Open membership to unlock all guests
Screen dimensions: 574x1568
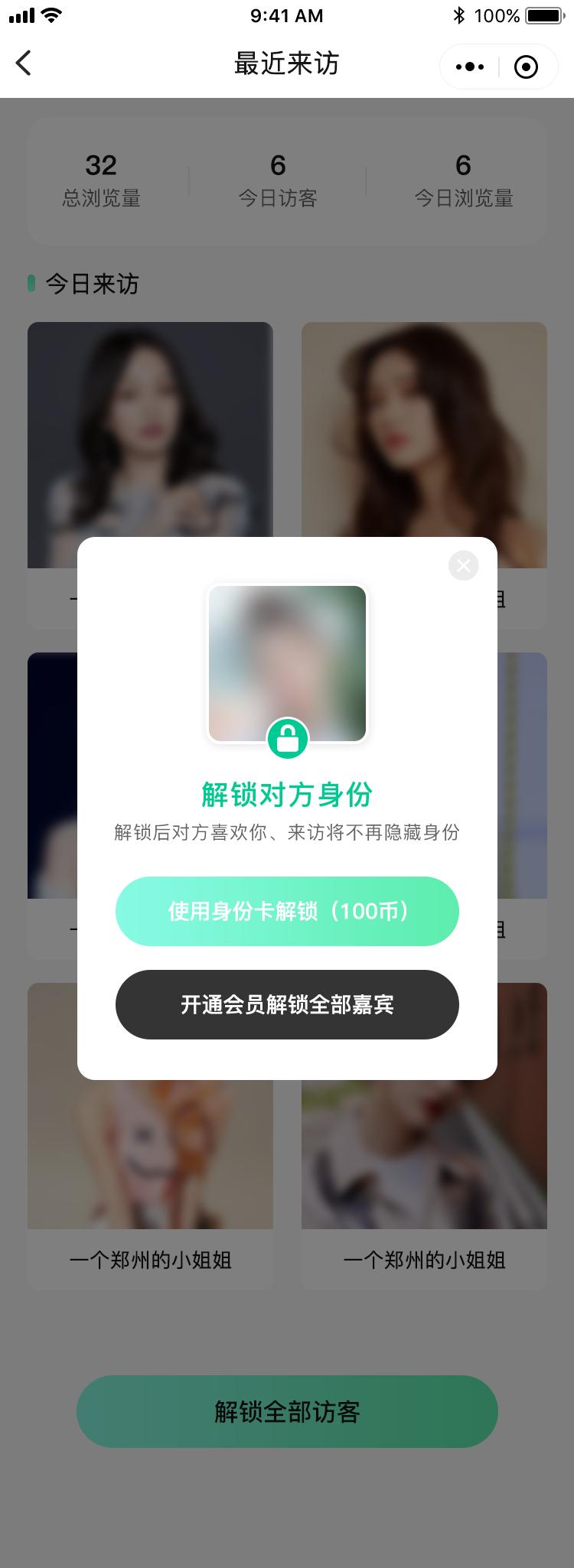tap(287, 1004)
